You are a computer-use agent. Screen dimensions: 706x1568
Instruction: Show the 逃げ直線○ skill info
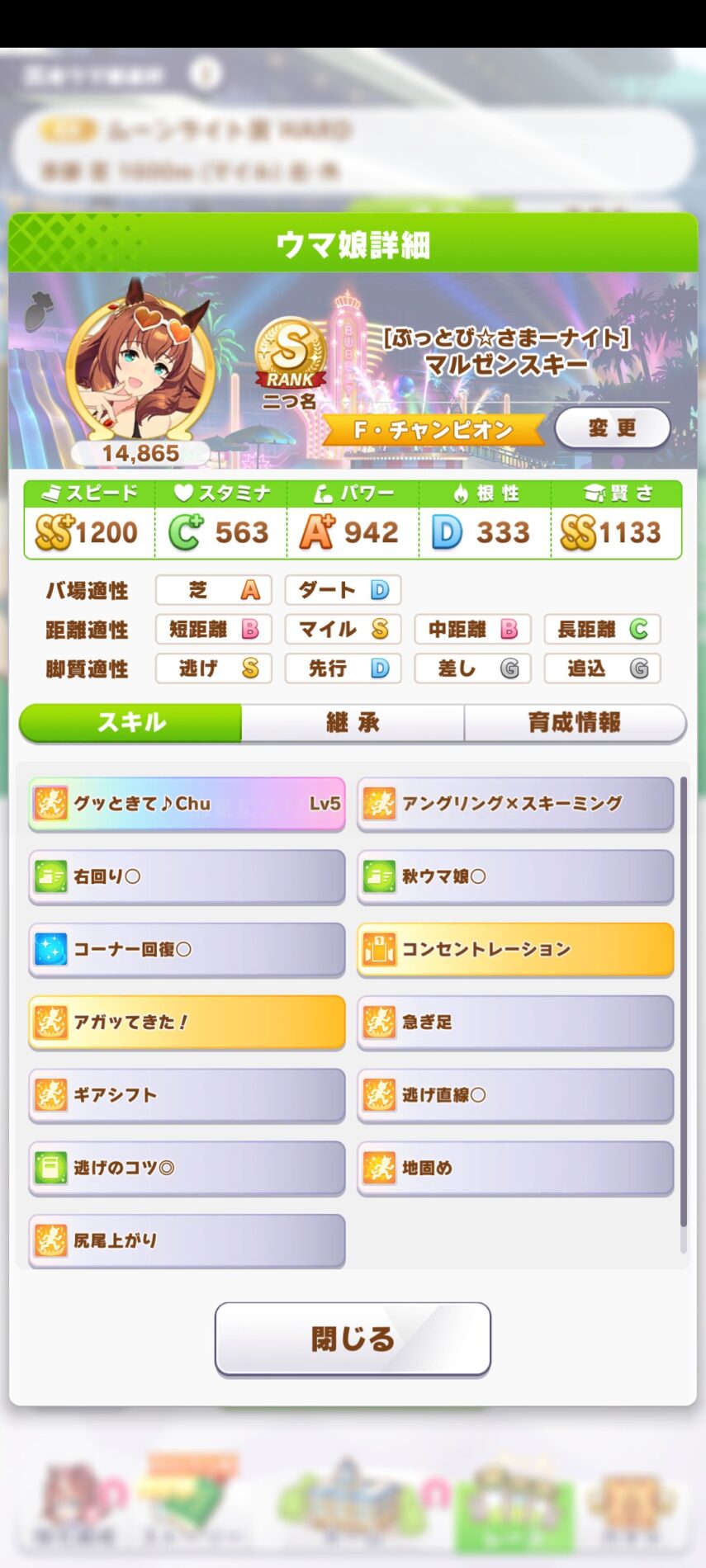click(515, 1095)
